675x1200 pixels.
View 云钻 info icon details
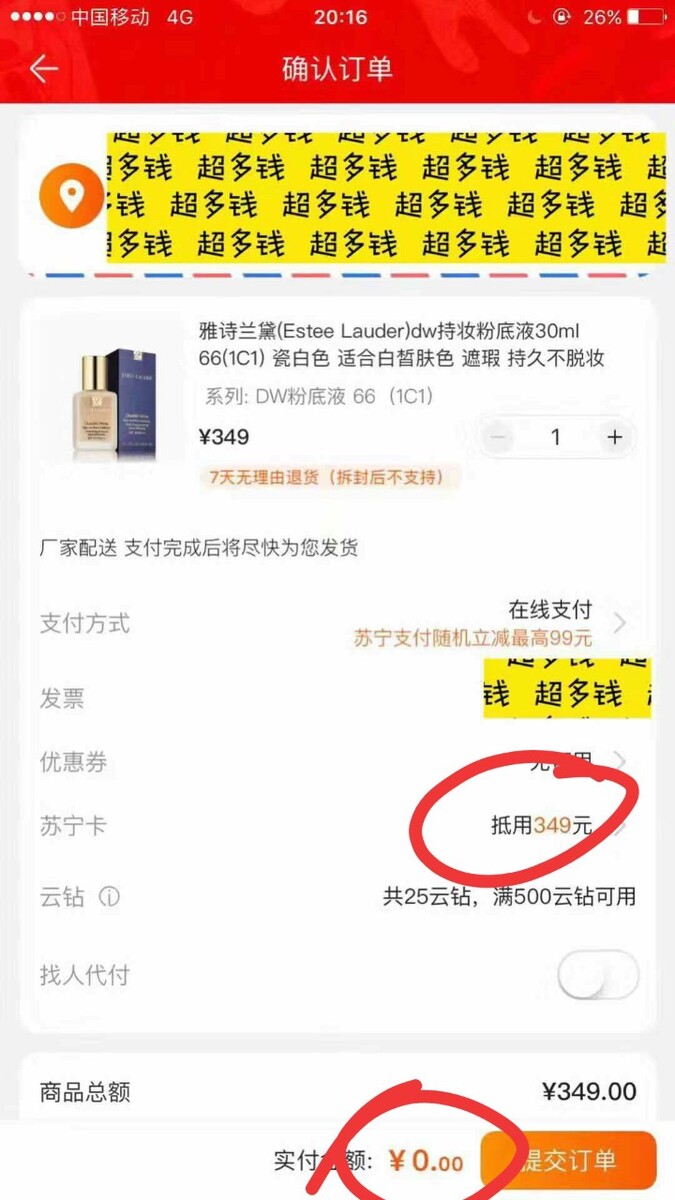pos(109,896)
